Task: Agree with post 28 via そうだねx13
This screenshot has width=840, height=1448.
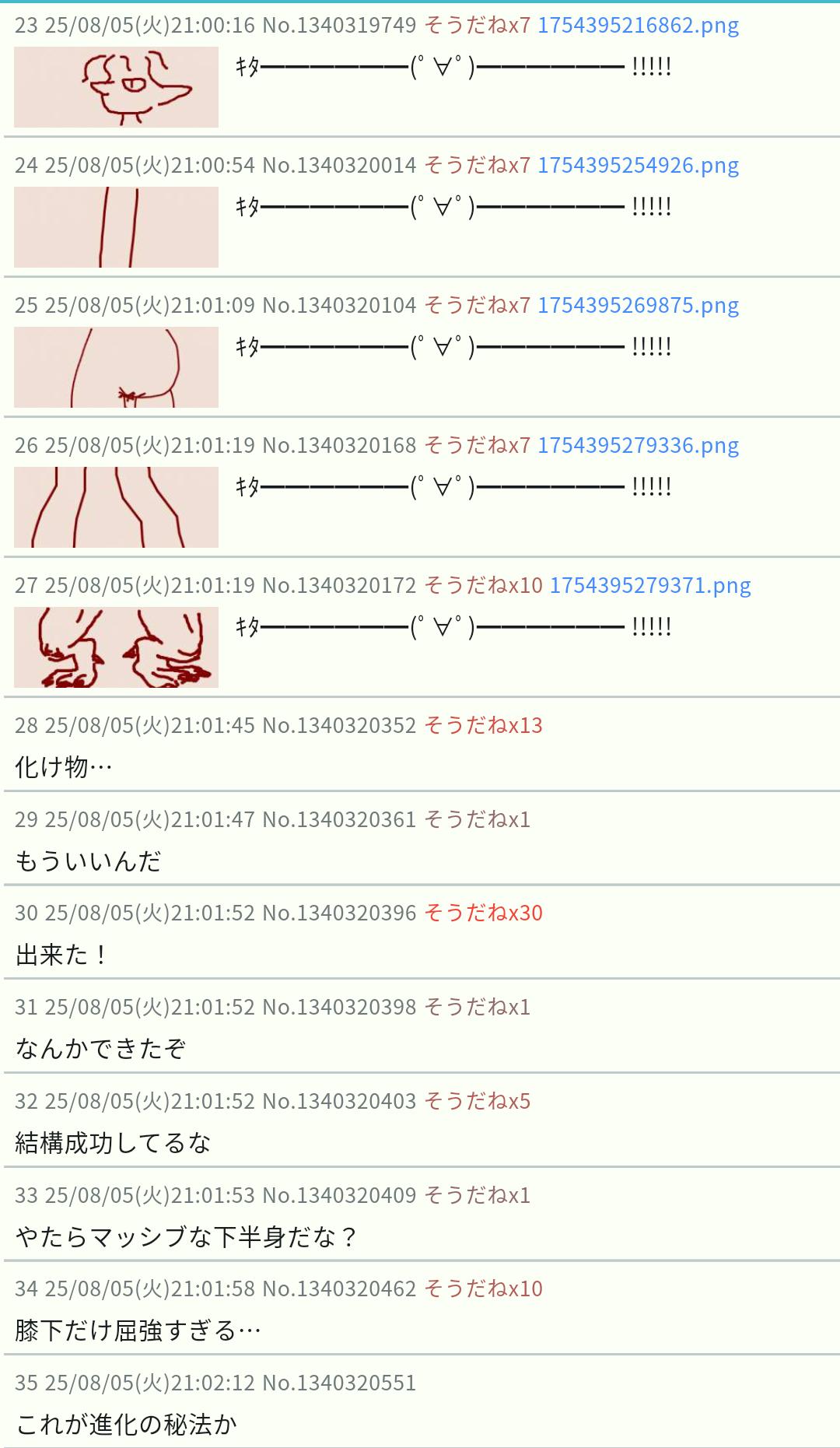Action: [x=483, y=725]
